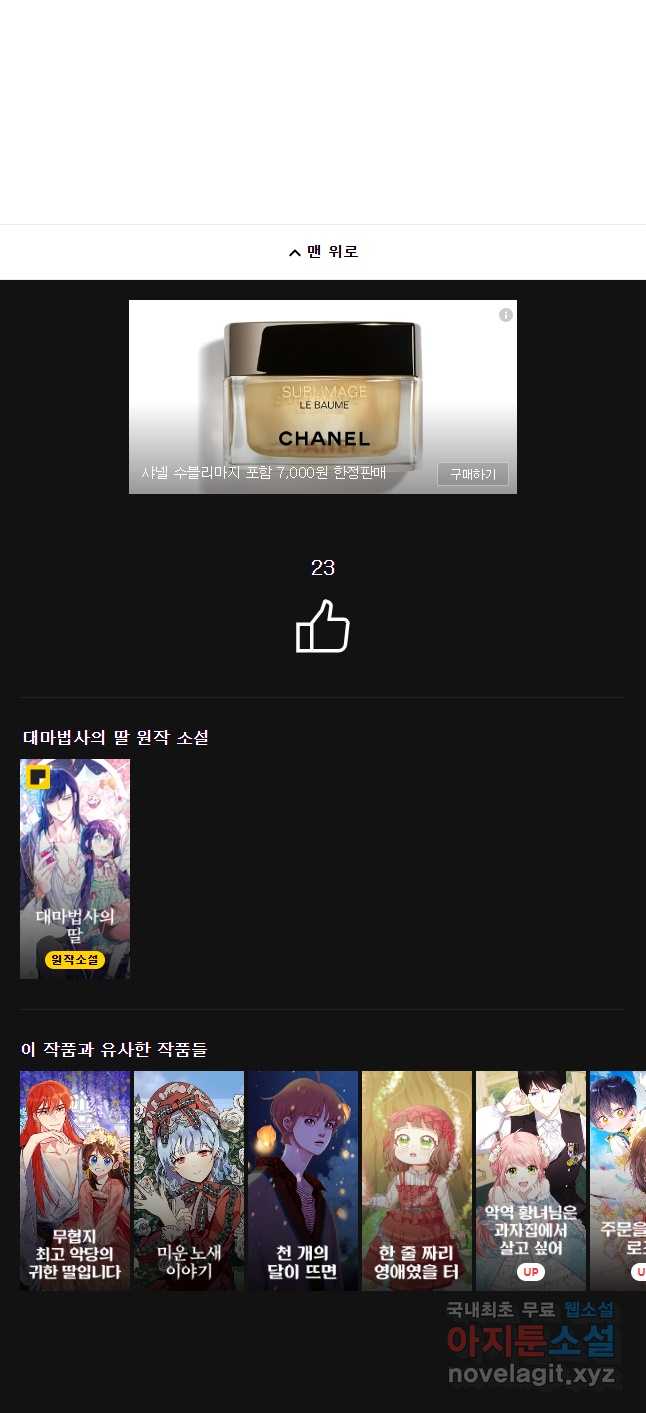646x1413 pixels.
Task: Open 무협지 최고 악당의 귀한 딸입니다
Action: [75, 1181]
